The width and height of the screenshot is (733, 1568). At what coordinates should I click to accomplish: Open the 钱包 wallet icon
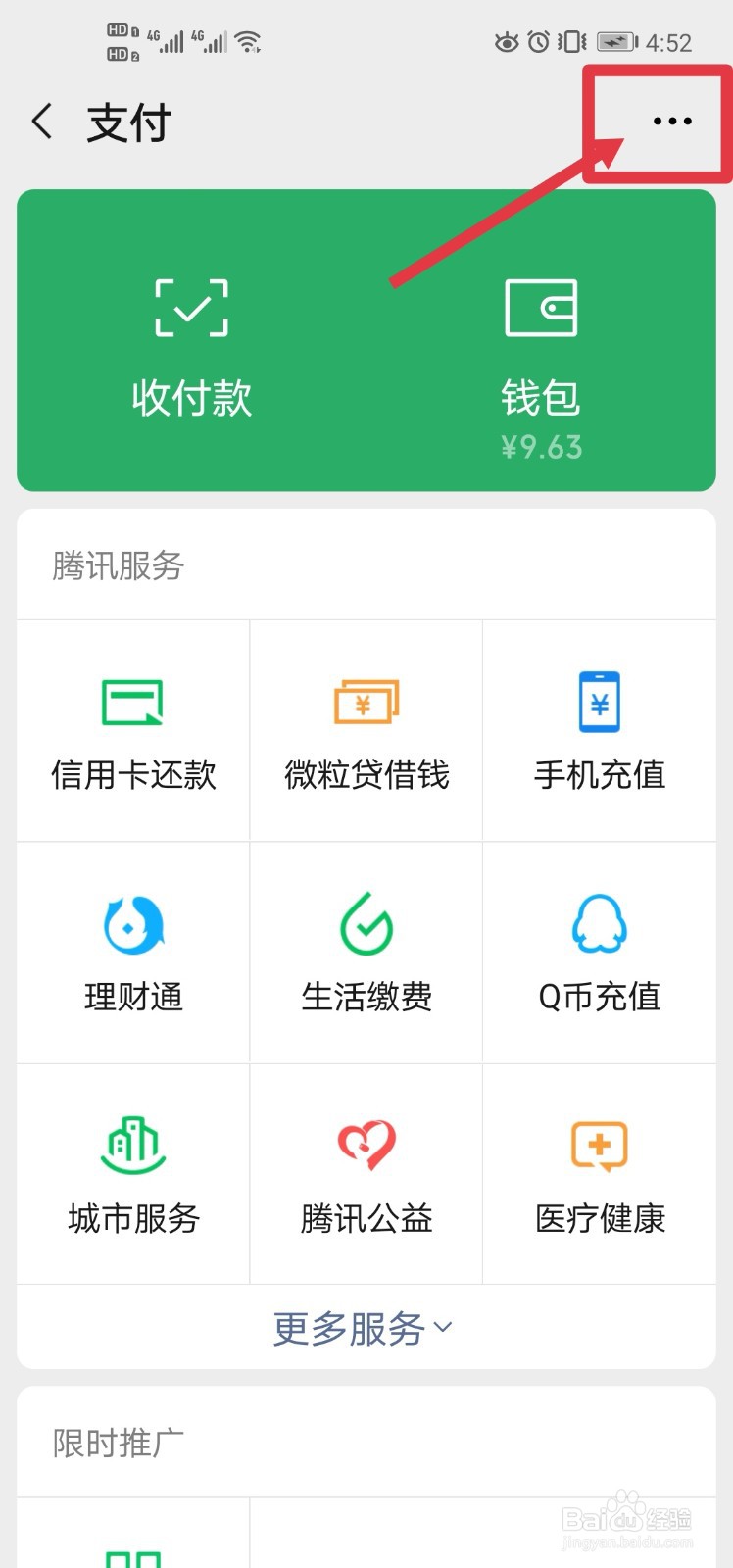540,333
